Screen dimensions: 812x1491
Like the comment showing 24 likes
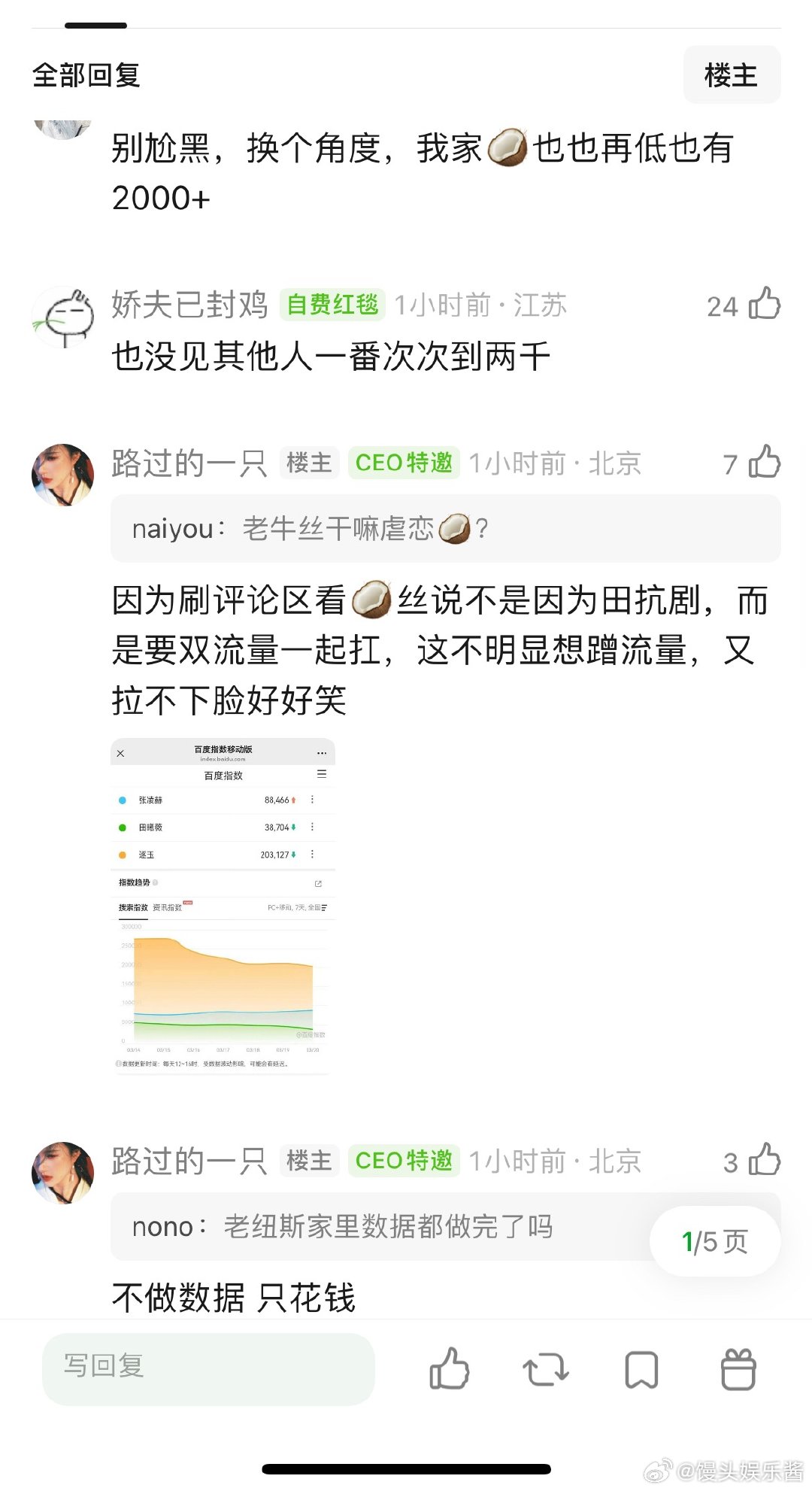pyautogui.click(x=765, y=305)
